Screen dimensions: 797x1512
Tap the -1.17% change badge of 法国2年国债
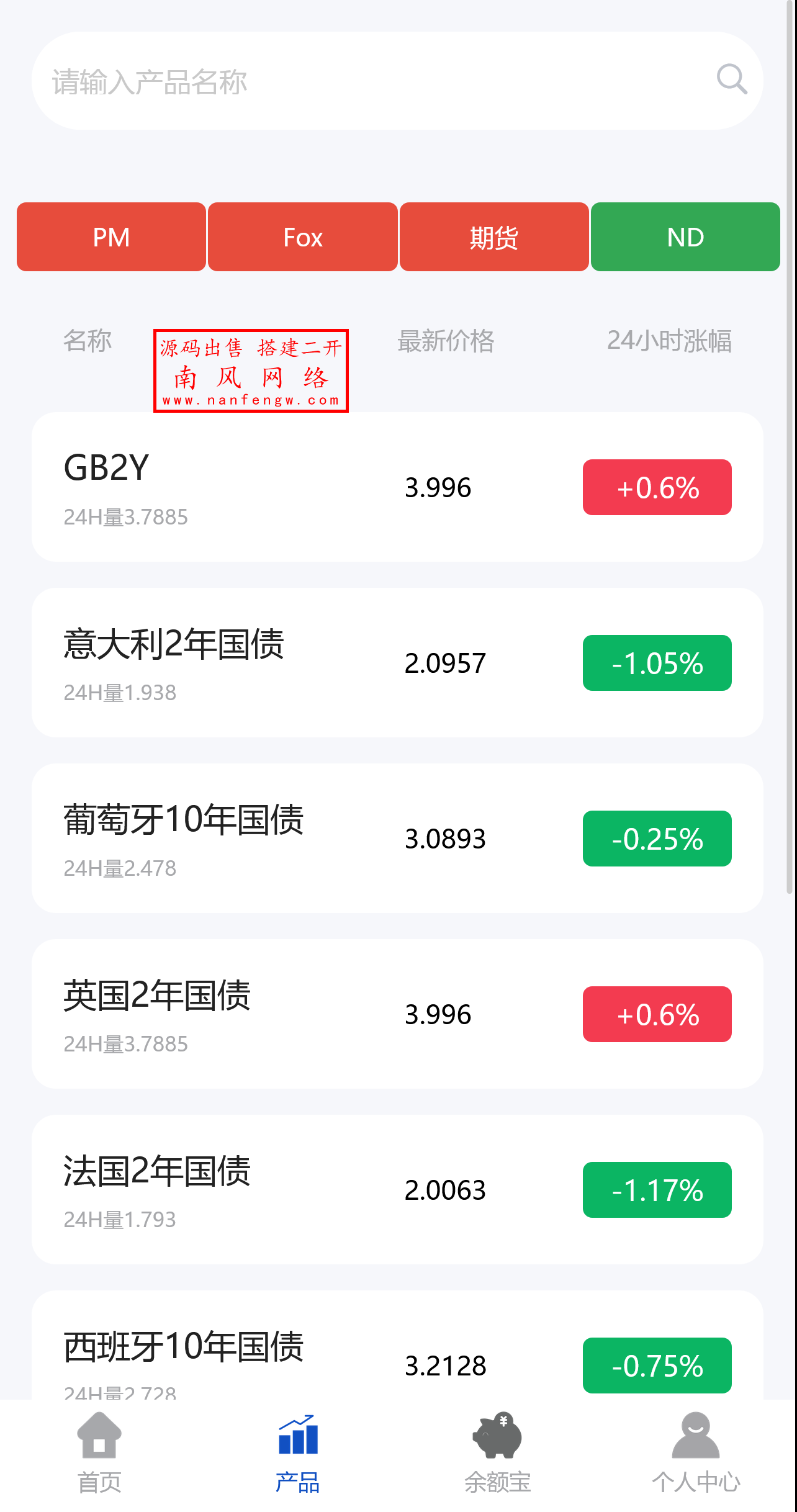click(x=656, y=1190)
